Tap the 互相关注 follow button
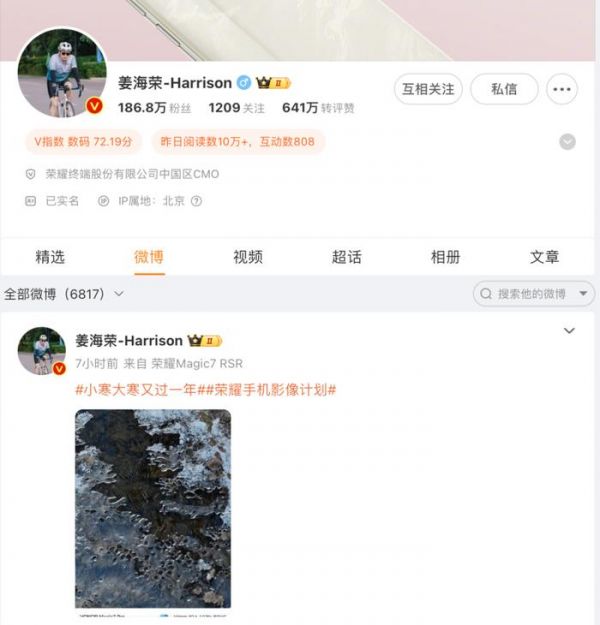This screenshot has width=600, height=625. tap(428, 89)
